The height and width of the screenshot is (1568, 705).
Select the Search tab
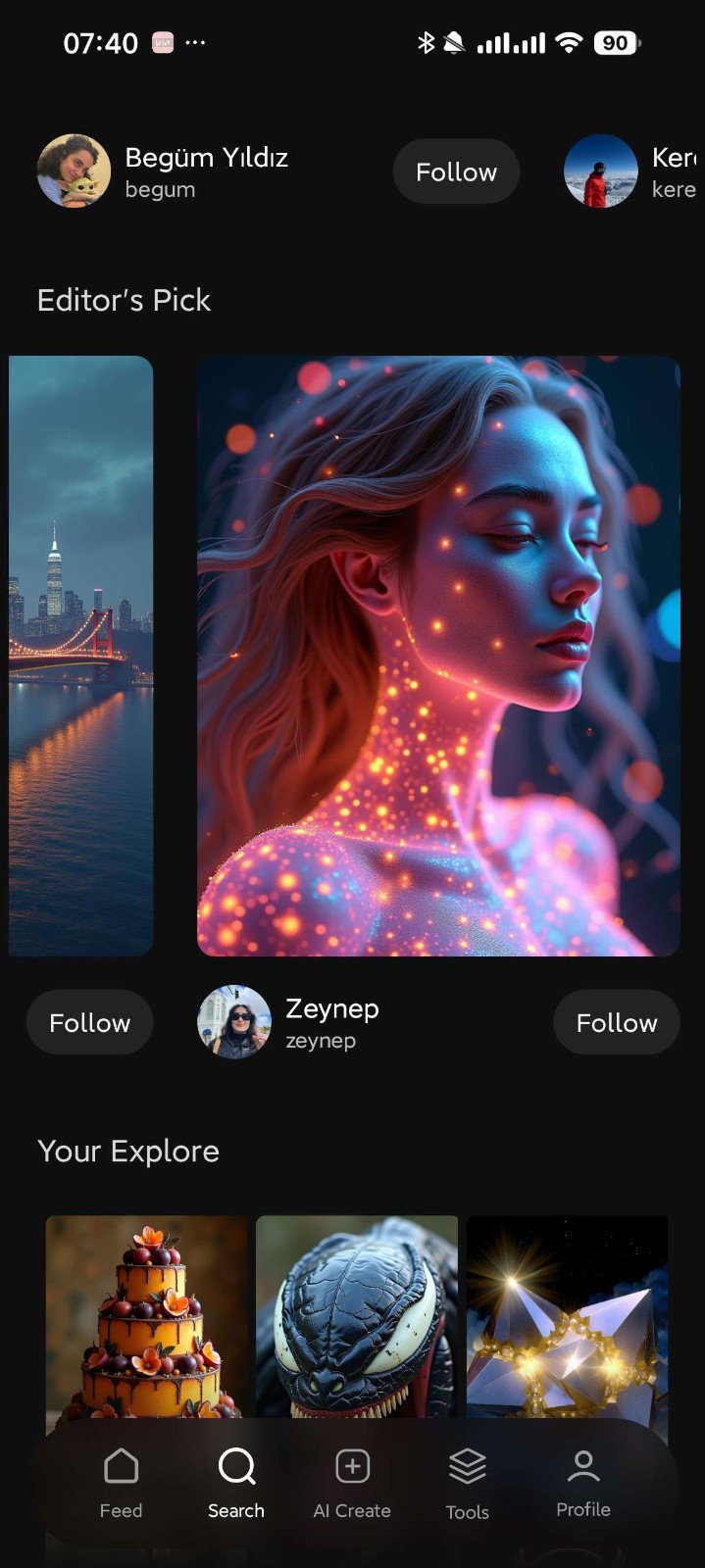(236, 1483)
